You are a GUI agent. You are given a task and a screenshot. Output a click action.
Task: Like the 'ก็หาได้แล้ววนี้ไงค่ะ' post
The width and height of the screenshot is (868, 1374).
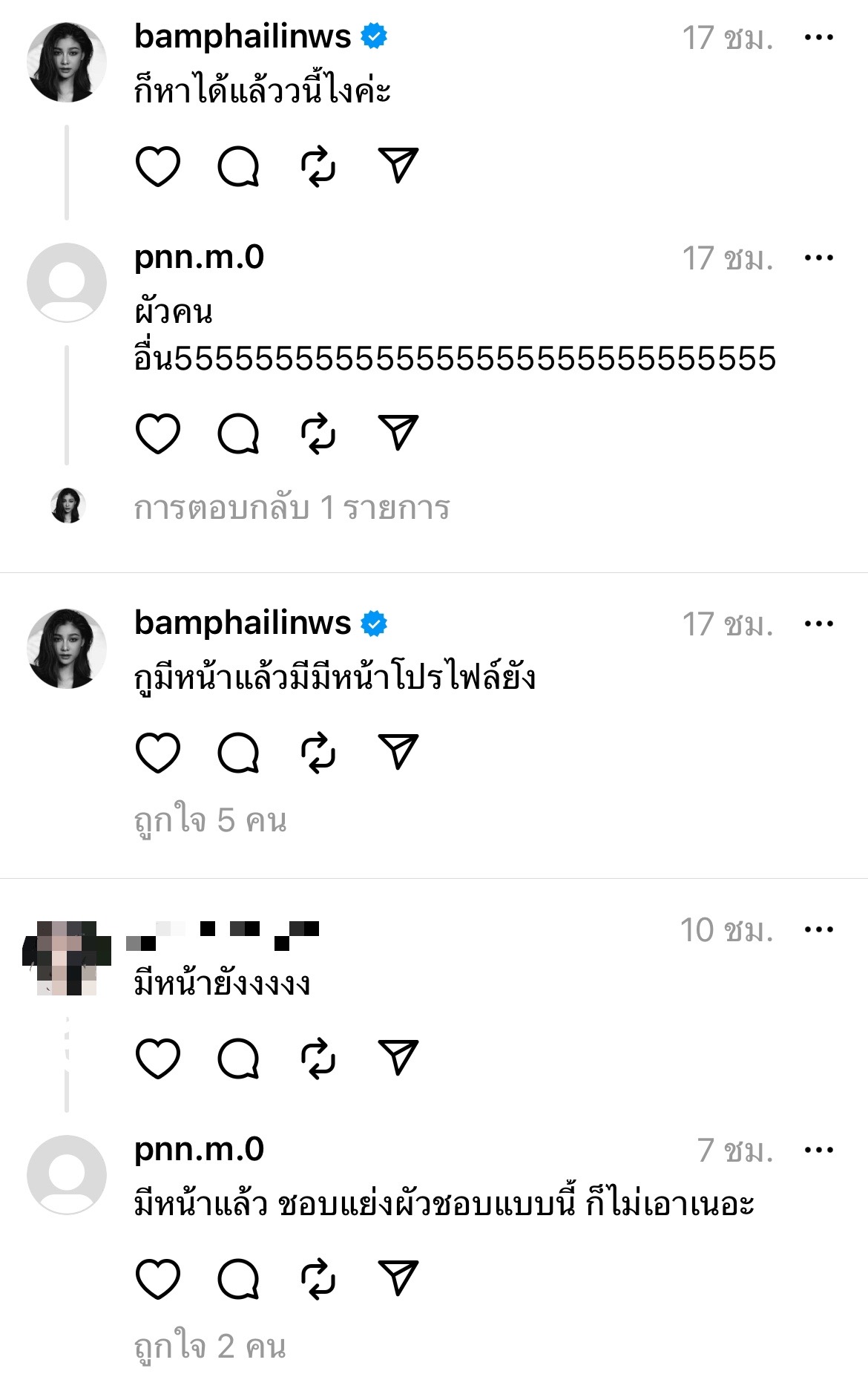(x=158, y=166)
